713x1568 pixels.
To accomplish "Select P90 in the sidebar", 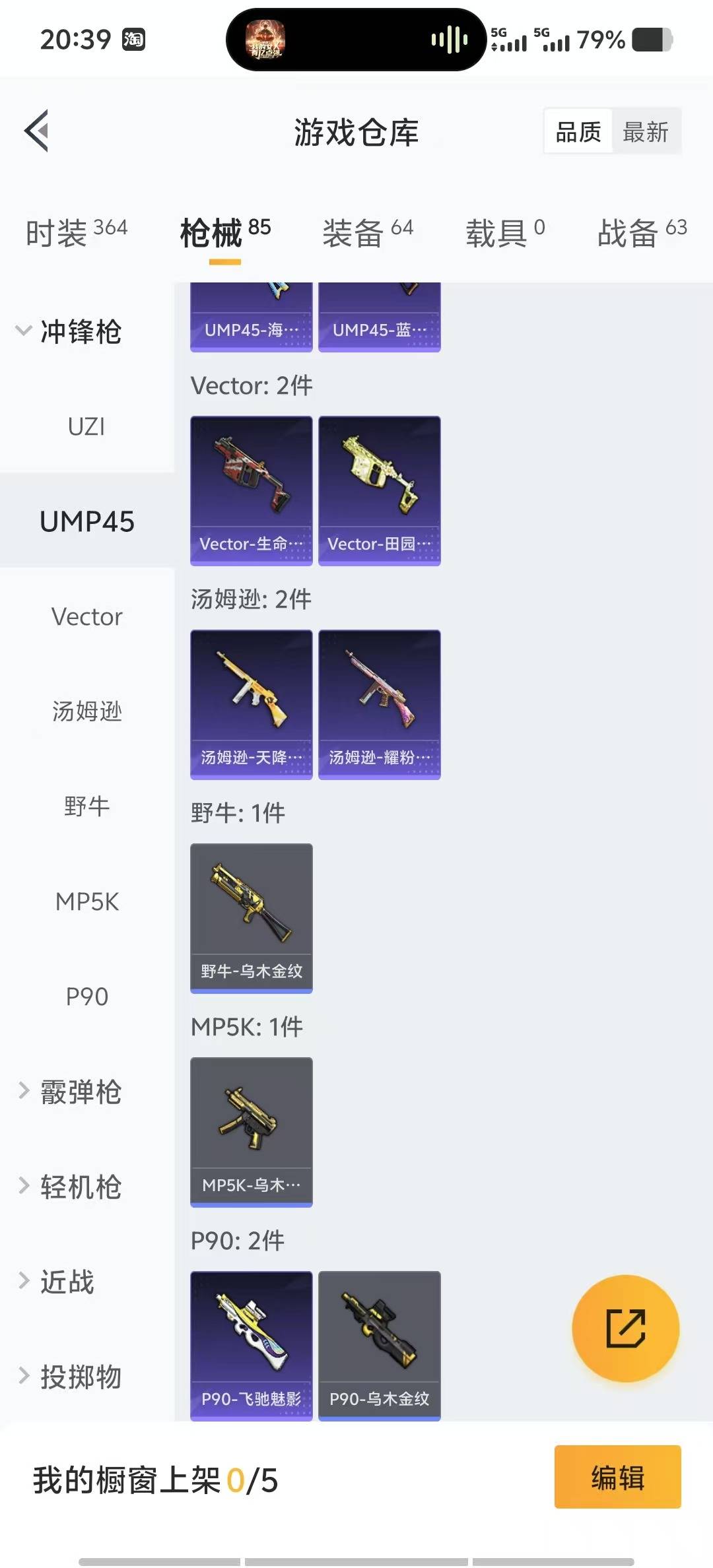I will [x=86, y=996].
